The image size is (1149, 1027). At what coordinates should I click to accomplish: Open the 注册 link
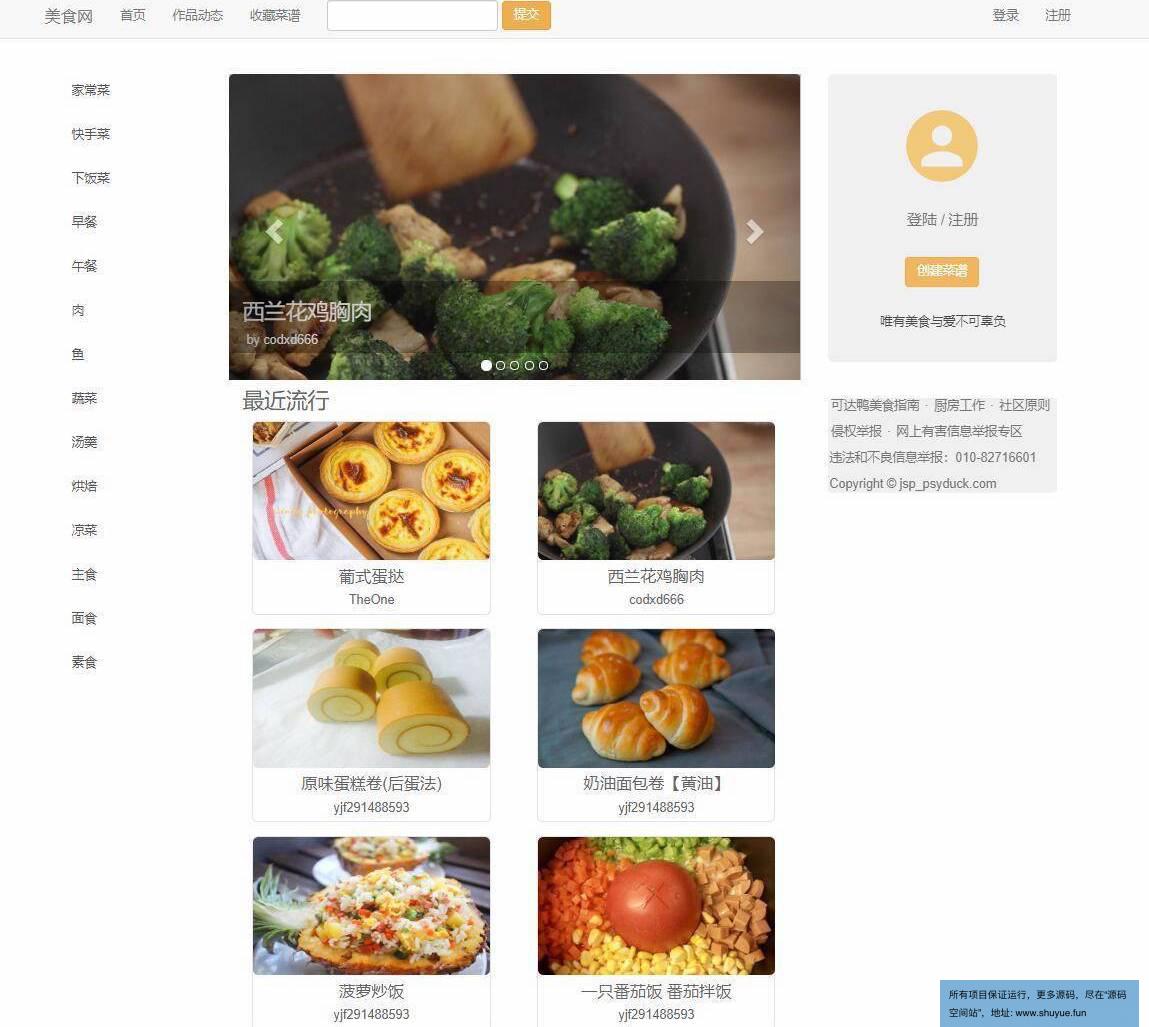point(1058,15)
